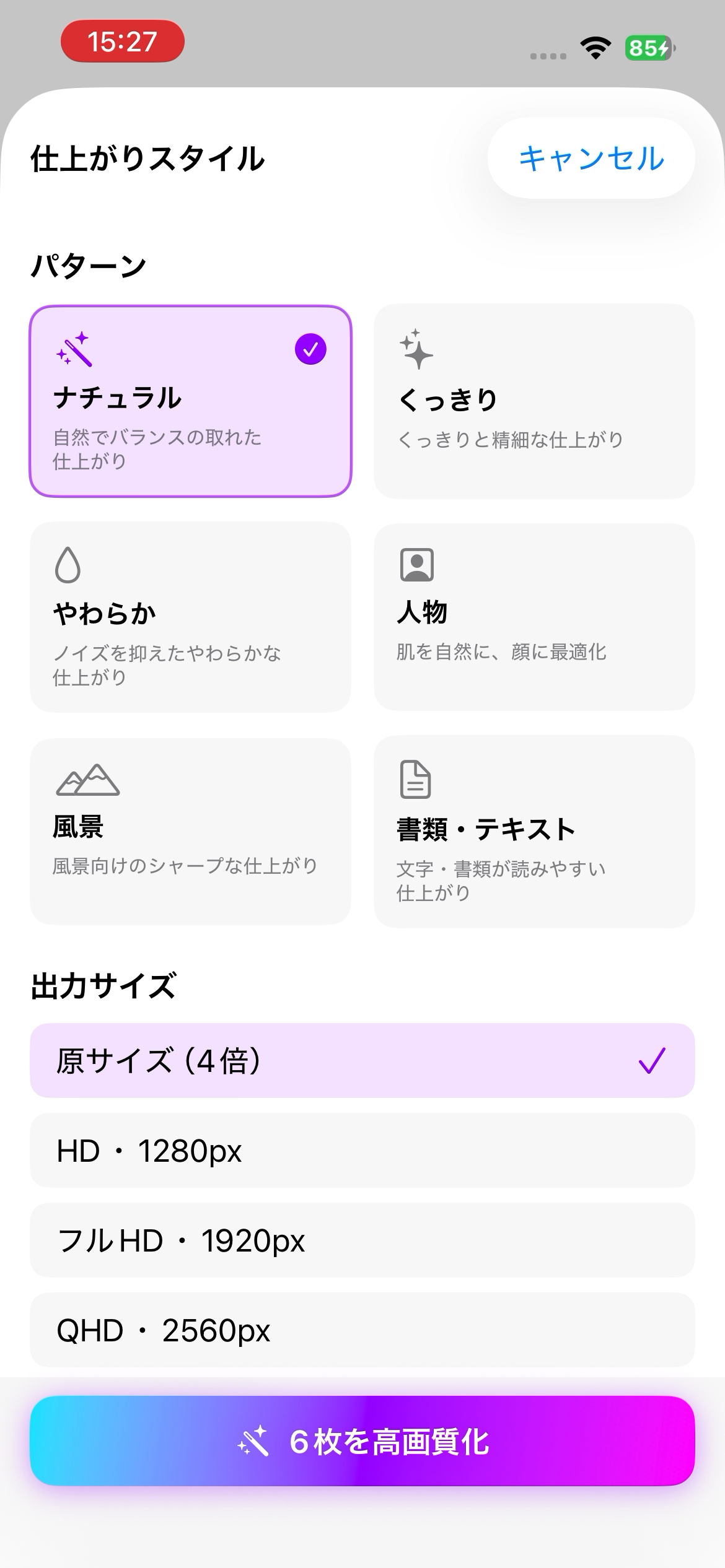Viewport: 725px width, 1568px height.
Task: Choose the くっきり pattern
Action: [x=534, y=401]
